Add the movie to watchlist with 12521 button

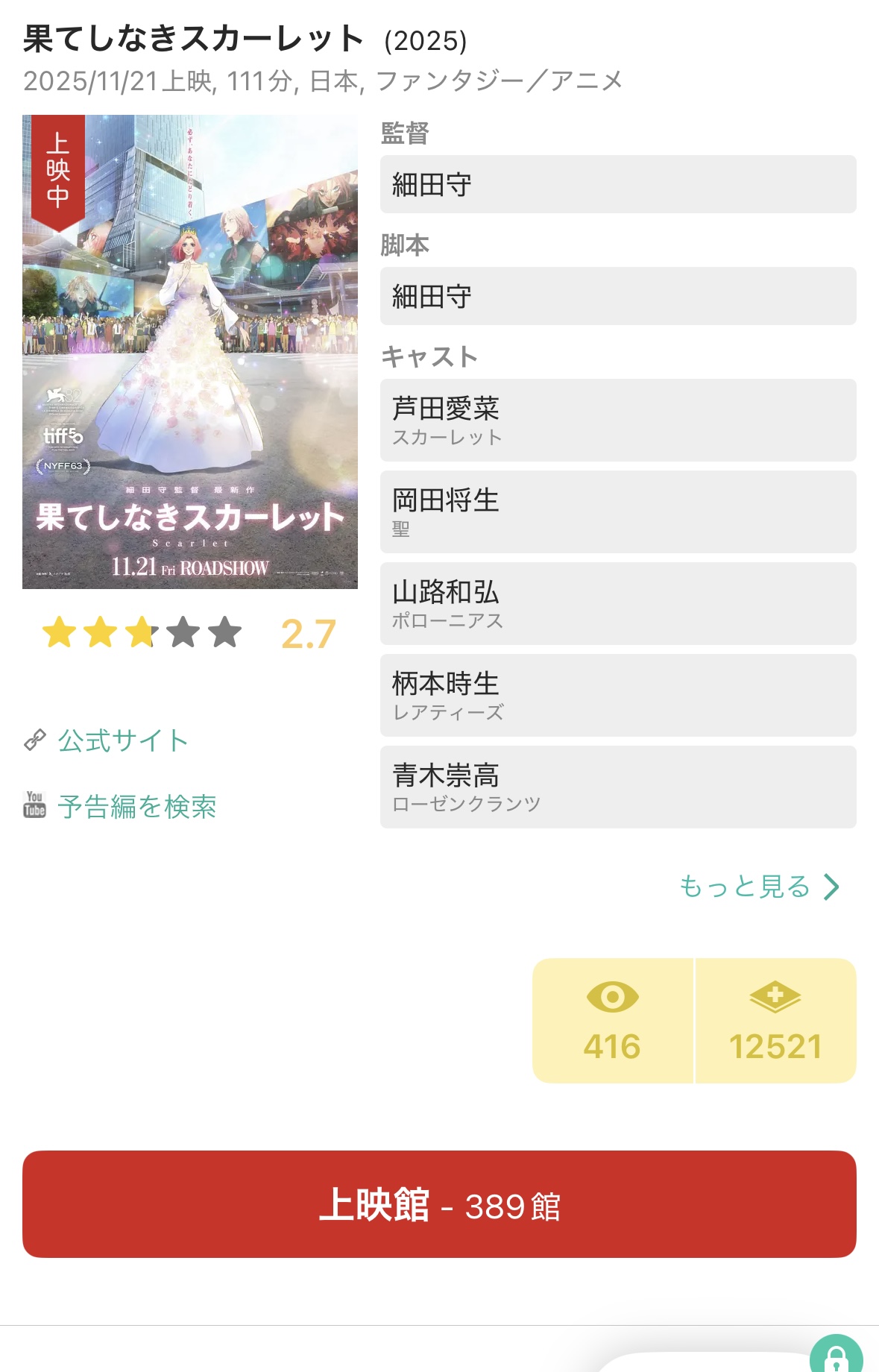[x=775, y=1020]
